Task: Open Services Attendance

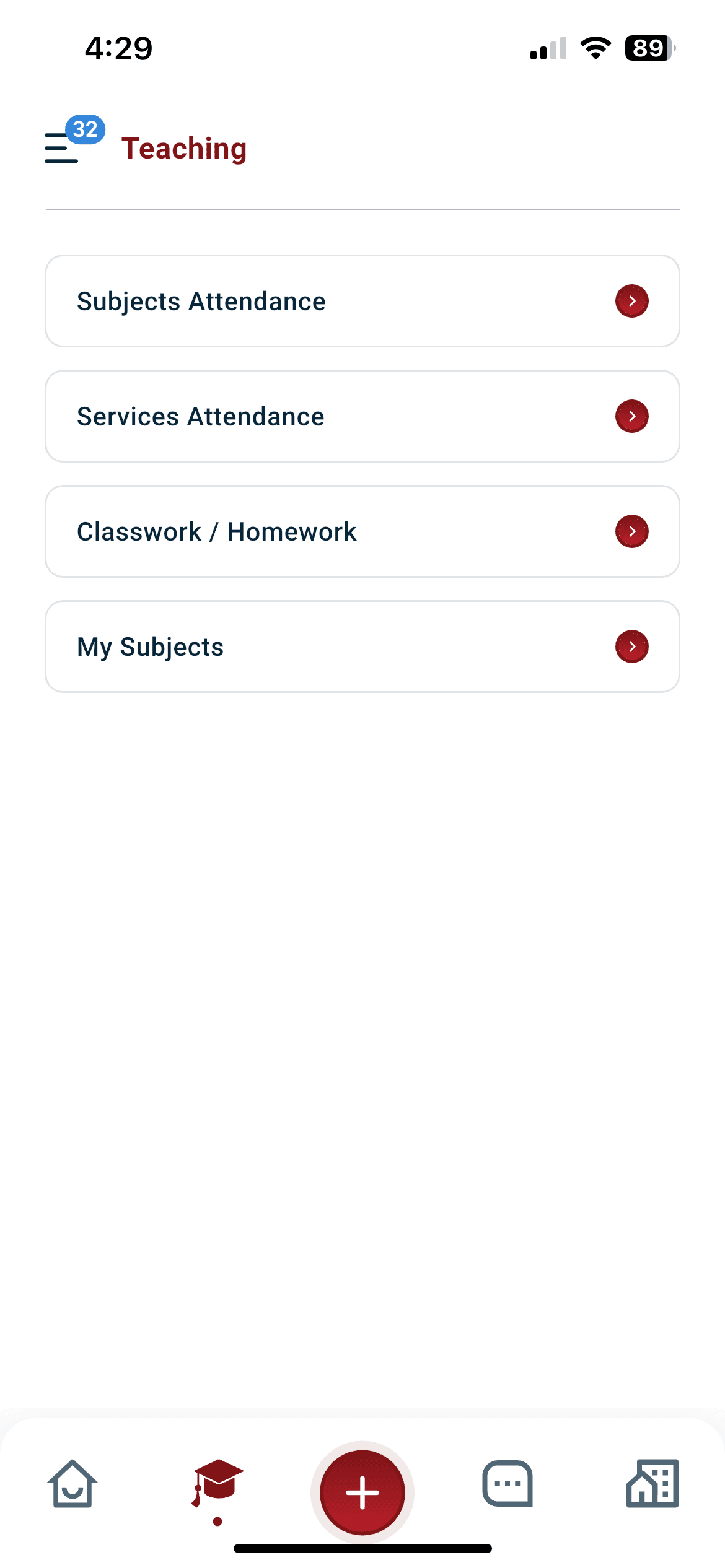Action: [x=362, y=416]
